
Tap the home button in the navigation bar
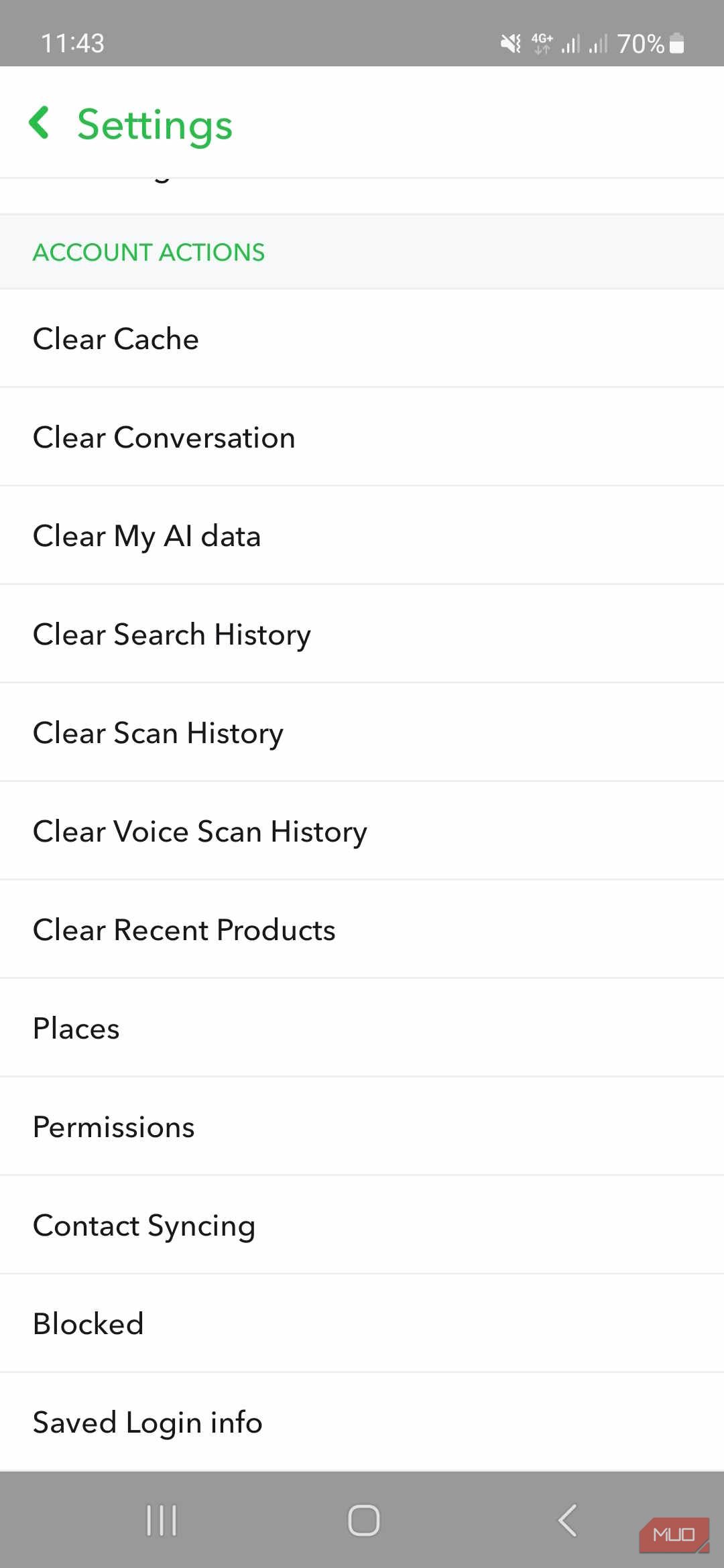point(362,1521)
